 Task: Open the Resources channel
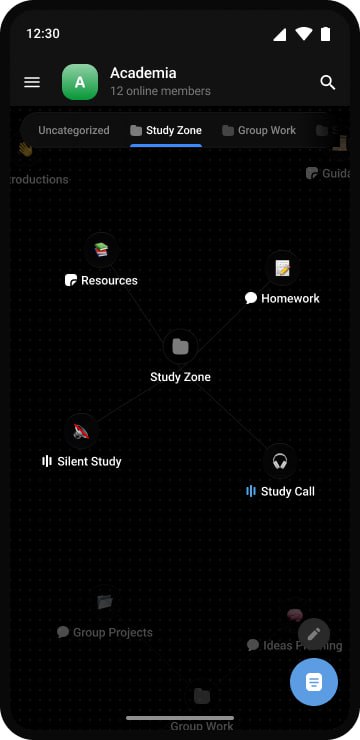[101, 280]
